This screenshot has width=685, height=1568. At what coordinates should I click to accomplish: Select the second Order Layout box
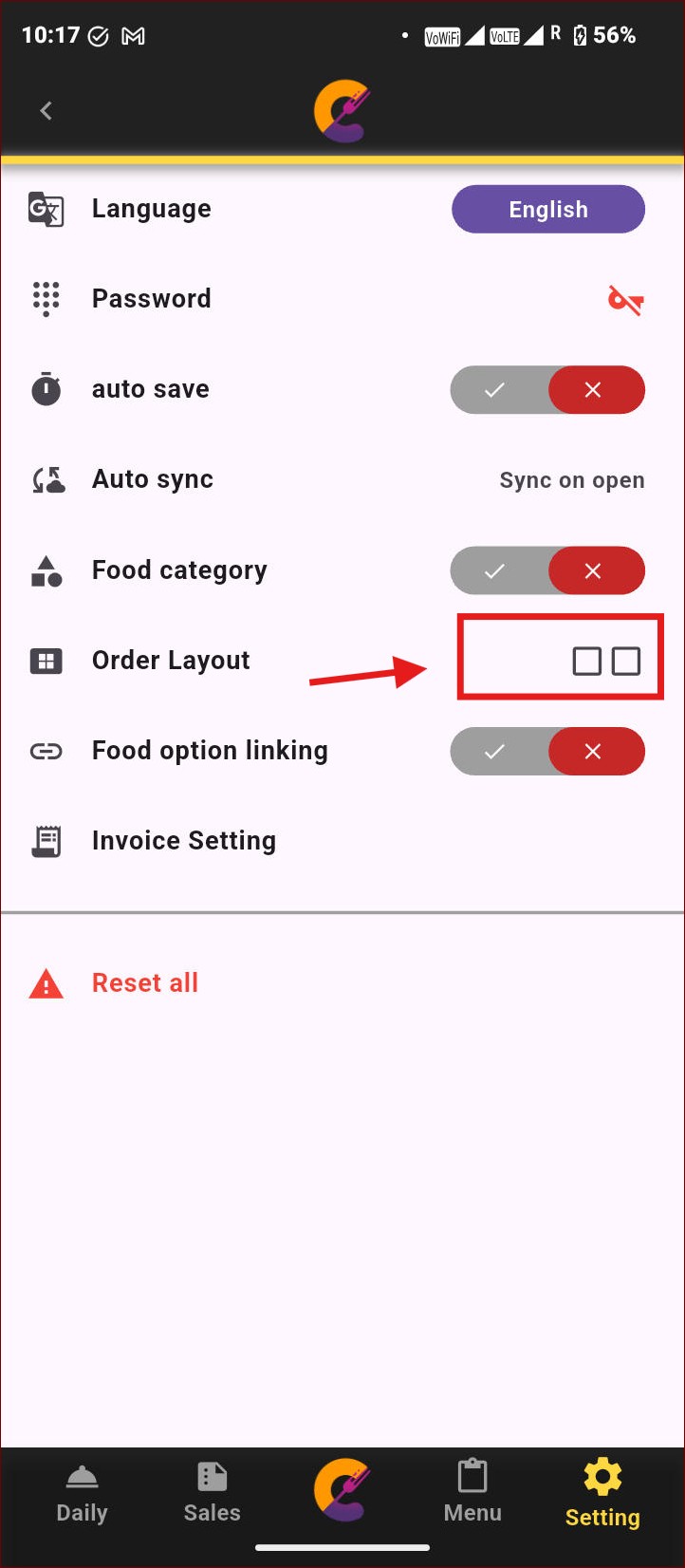coord(626,661)
